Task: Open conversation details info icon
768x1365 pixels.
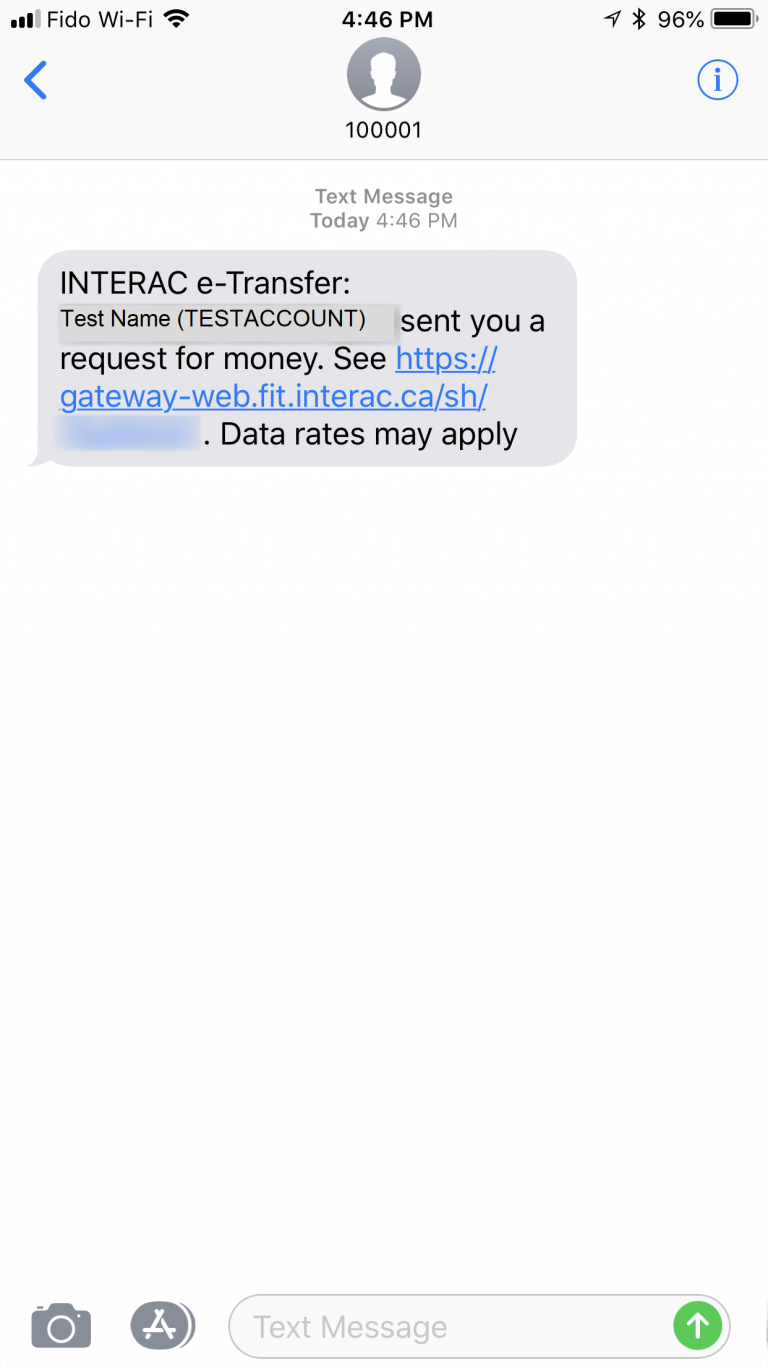Action: 717,81
